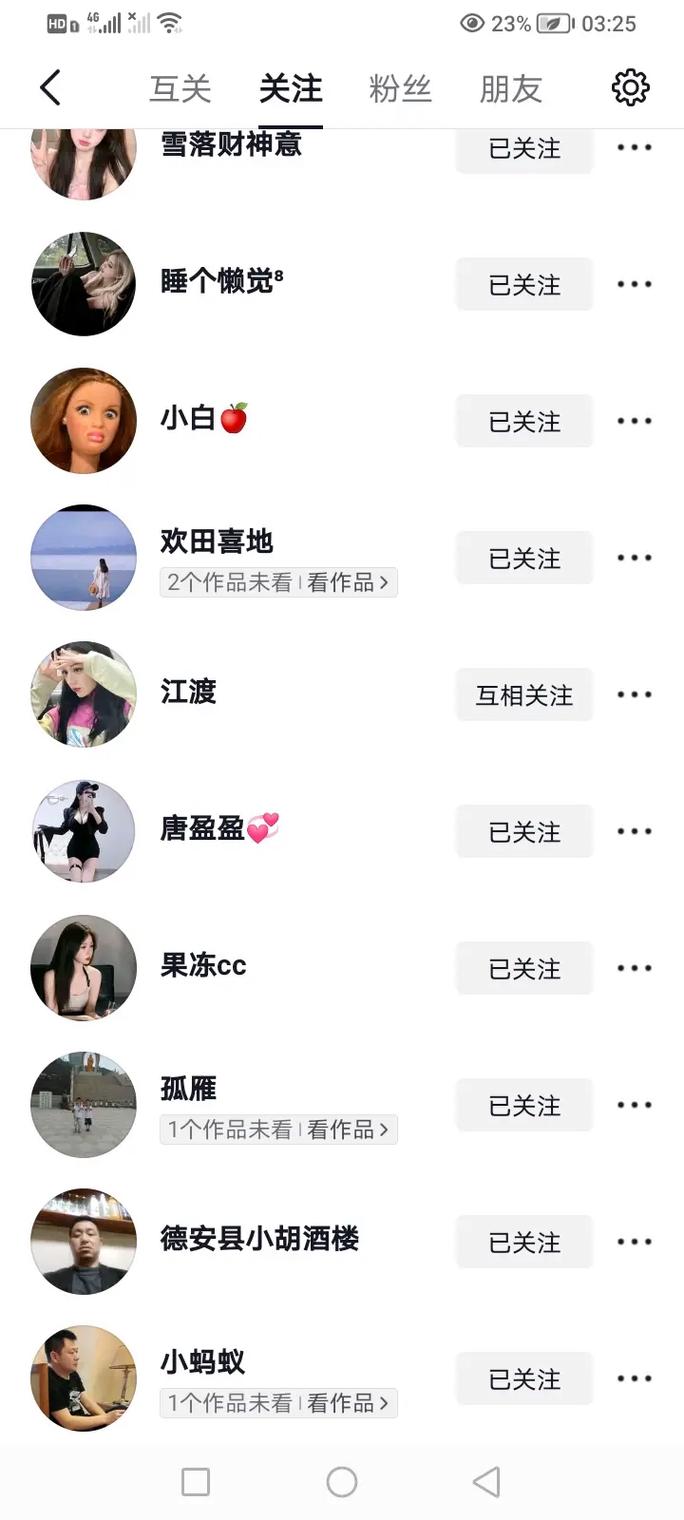The image size is (684, 1520).
Task: Tap 互相关注 button next to 江渡
Action: click(524, 695)
